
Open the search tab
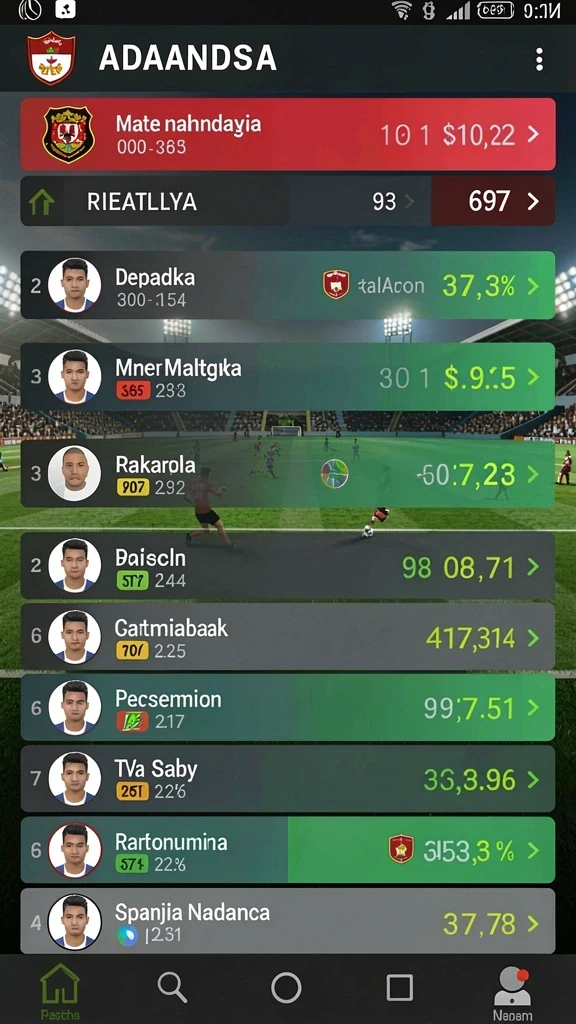(172, 987)
